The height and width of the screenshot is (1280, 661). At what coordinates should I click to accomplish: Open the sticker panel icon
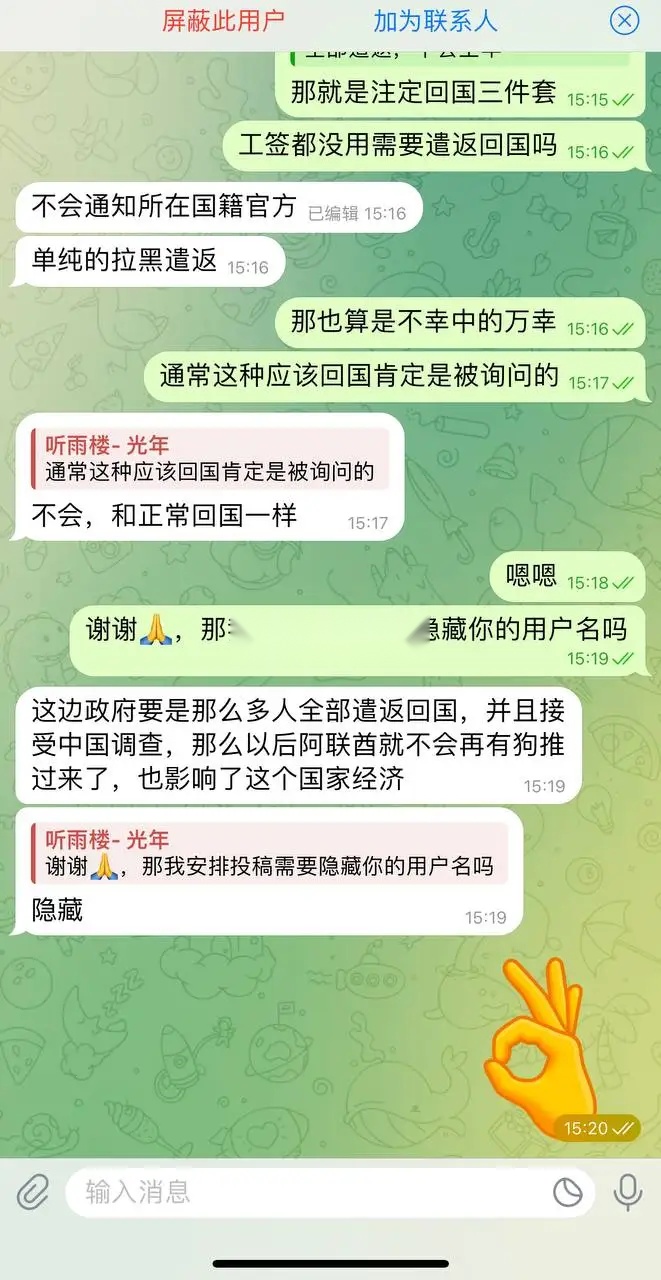[x=568, y=1191]
